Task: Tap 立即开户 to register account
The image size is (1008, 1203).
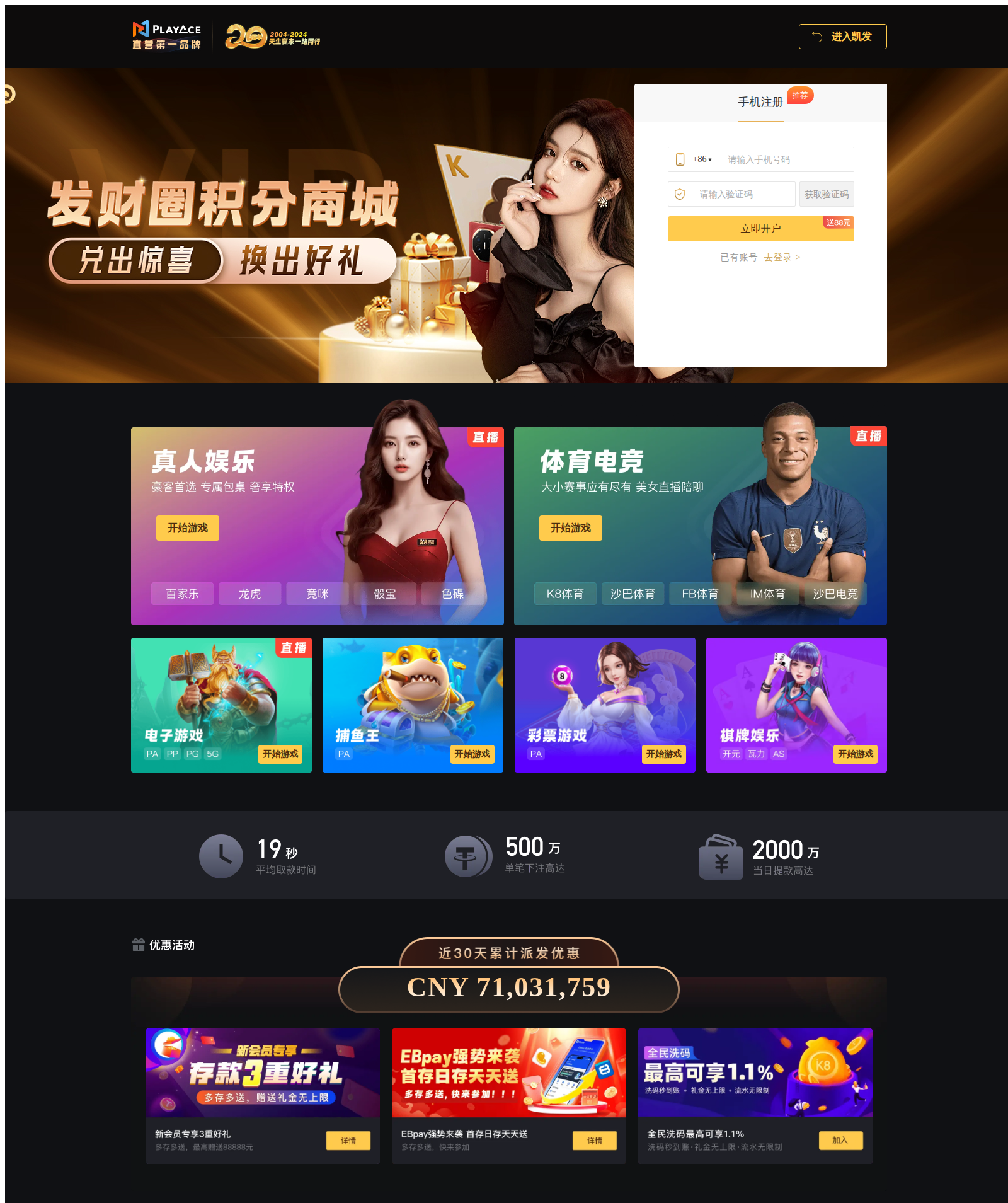Action: [x=760, y=229]
